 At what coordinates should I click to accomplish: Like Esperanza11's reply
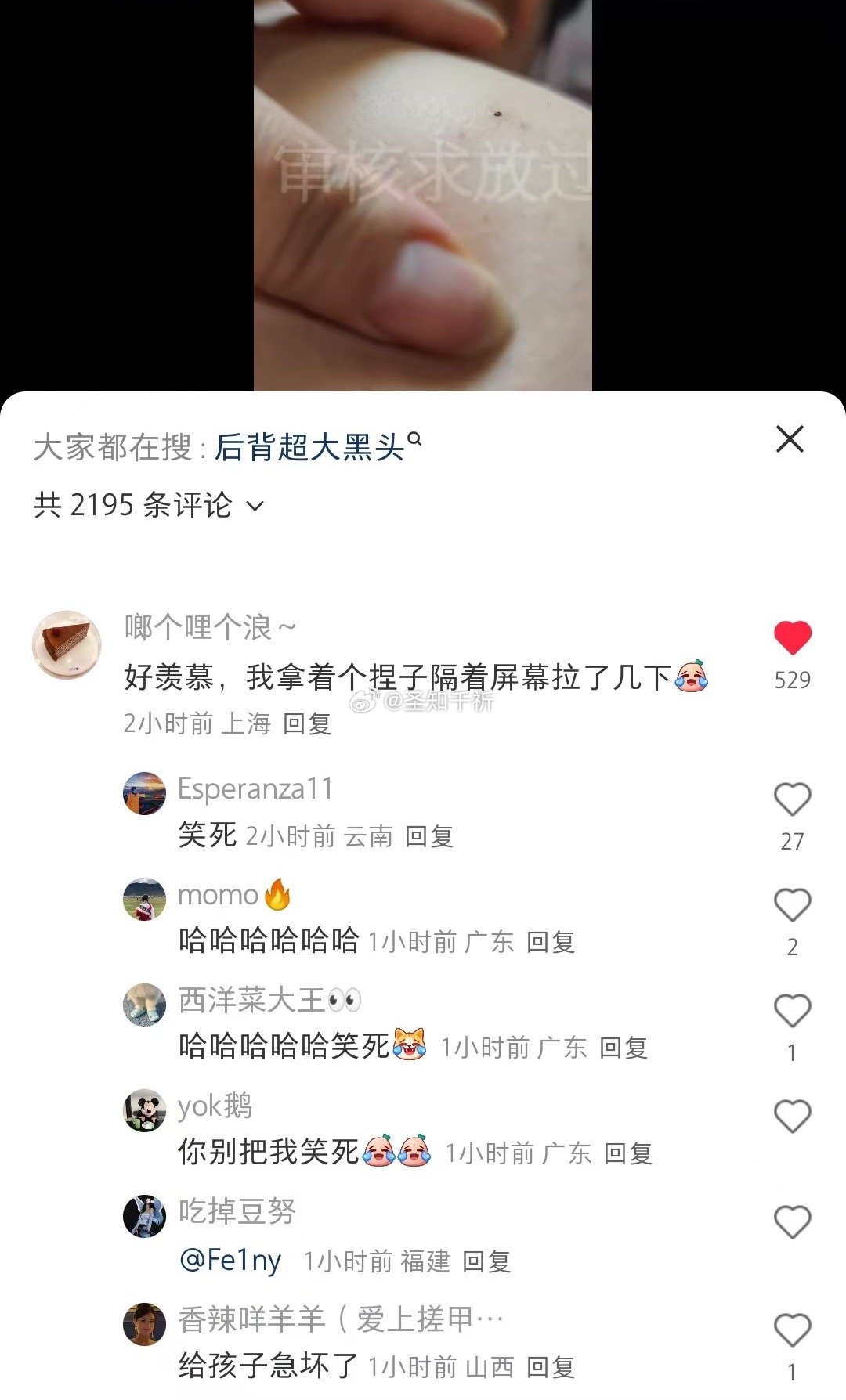792,800
